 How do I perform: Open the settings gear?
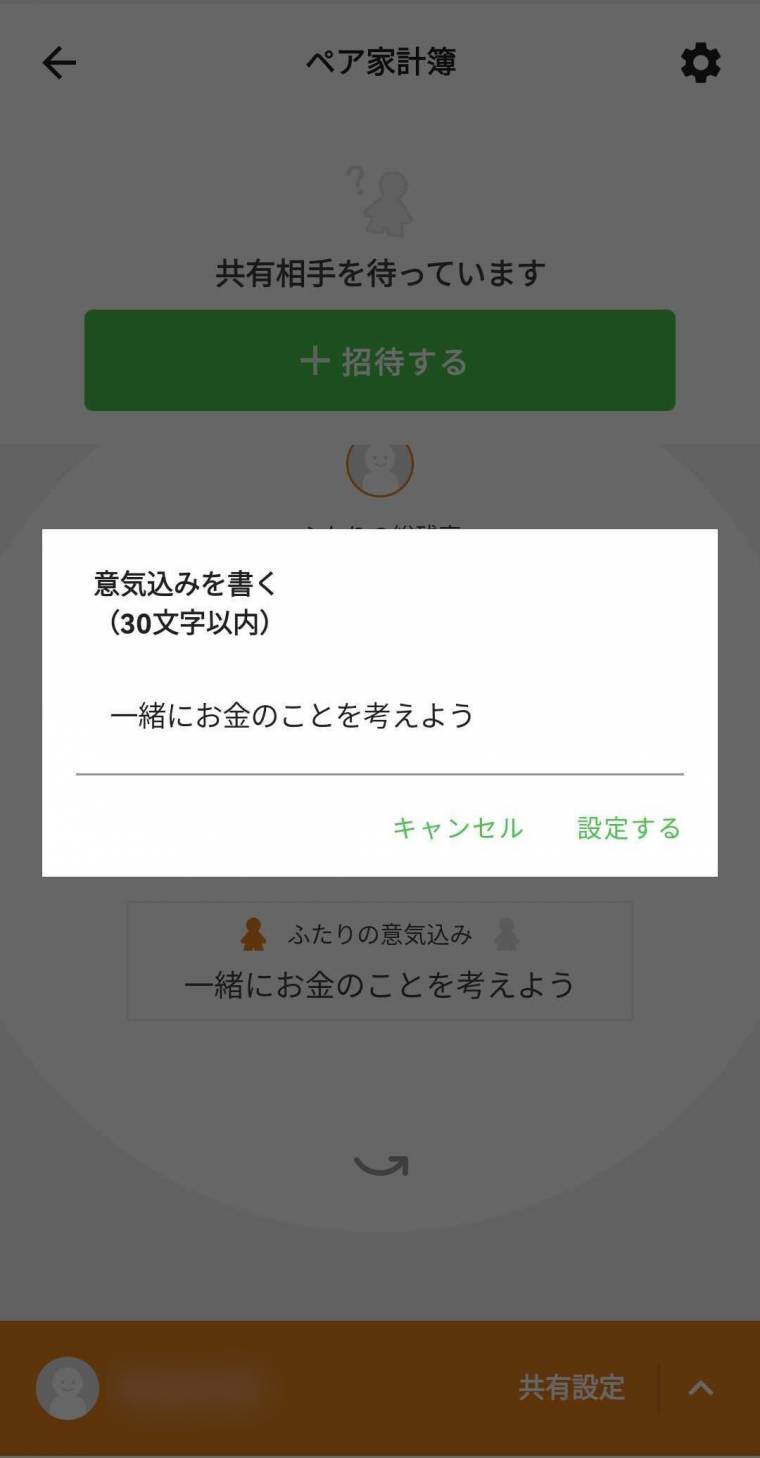click(700, 62)
